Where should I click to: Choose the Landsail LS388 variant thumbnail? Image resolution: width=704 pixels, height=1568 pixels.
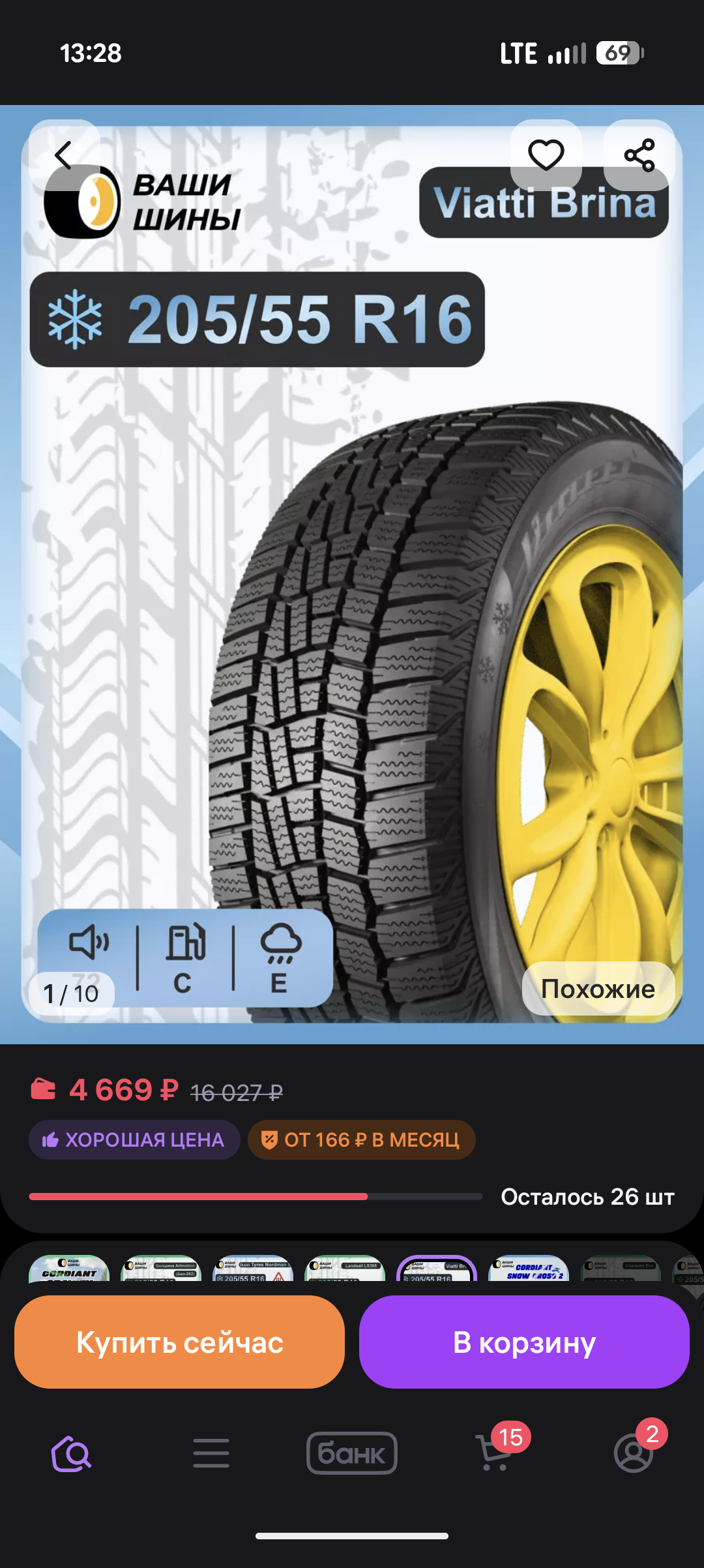pyautogui.click(x=345, y=1269)
